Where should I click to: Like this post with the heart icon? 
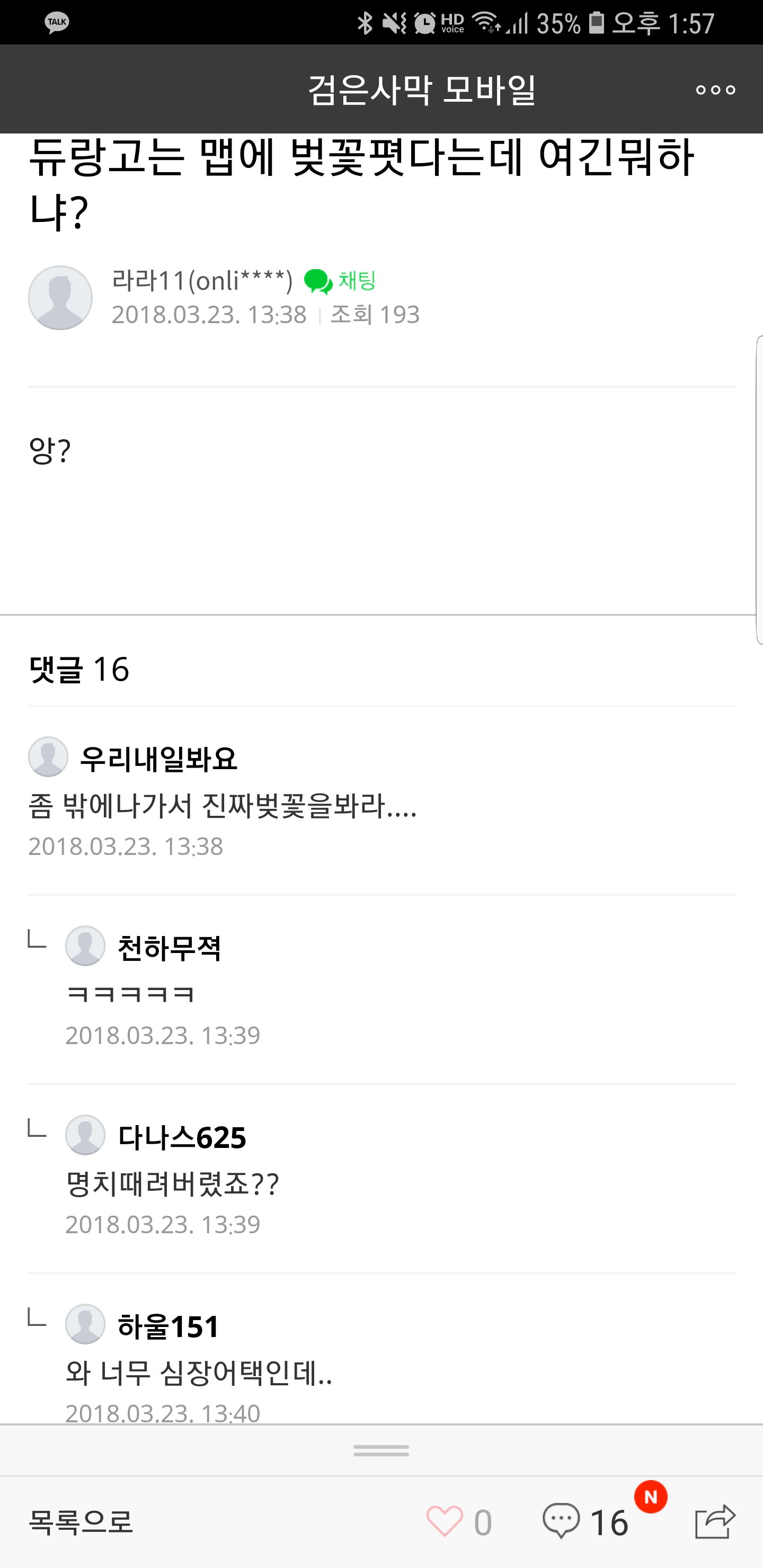click(x=445, y=1522)
